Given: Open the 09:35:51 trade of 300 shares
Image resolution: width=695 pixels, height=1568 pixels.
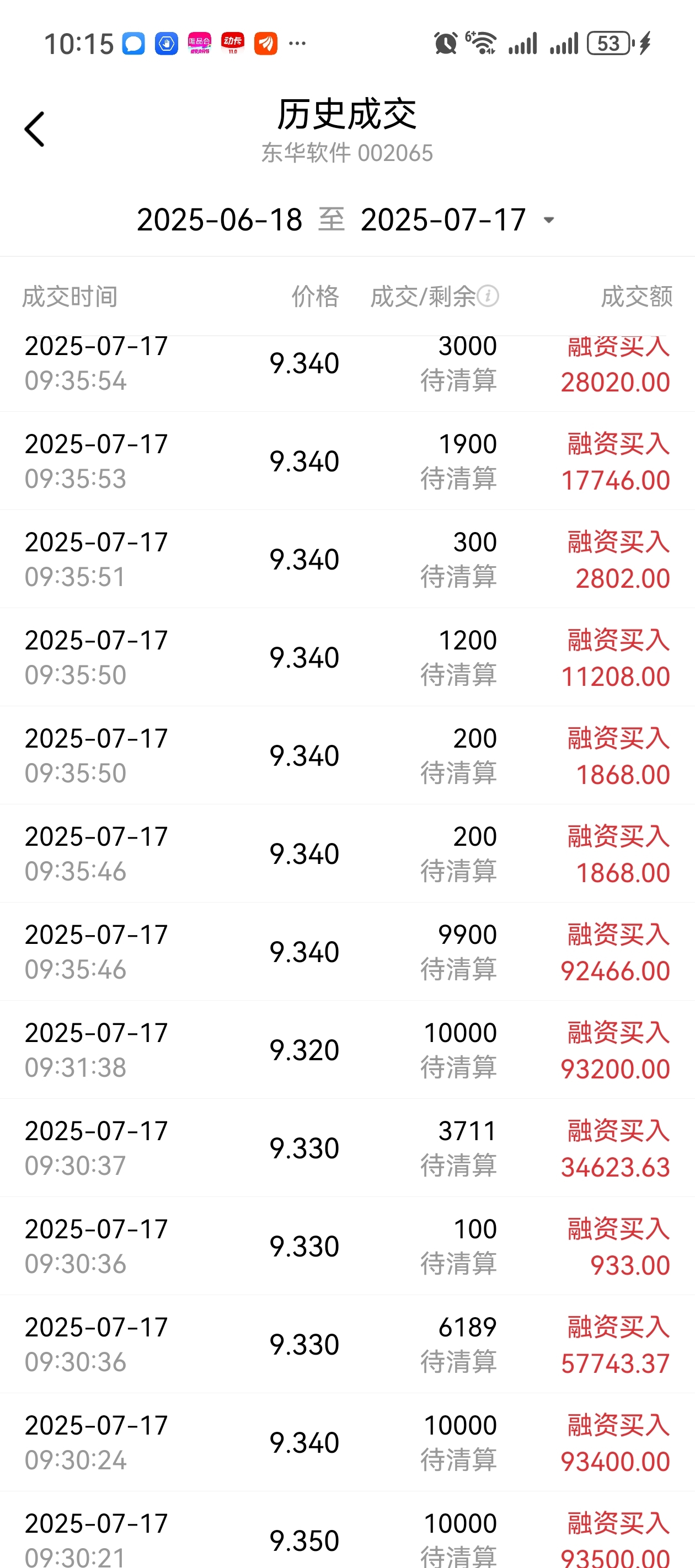Looking at the screenshot, I should [x=347, y=559].
